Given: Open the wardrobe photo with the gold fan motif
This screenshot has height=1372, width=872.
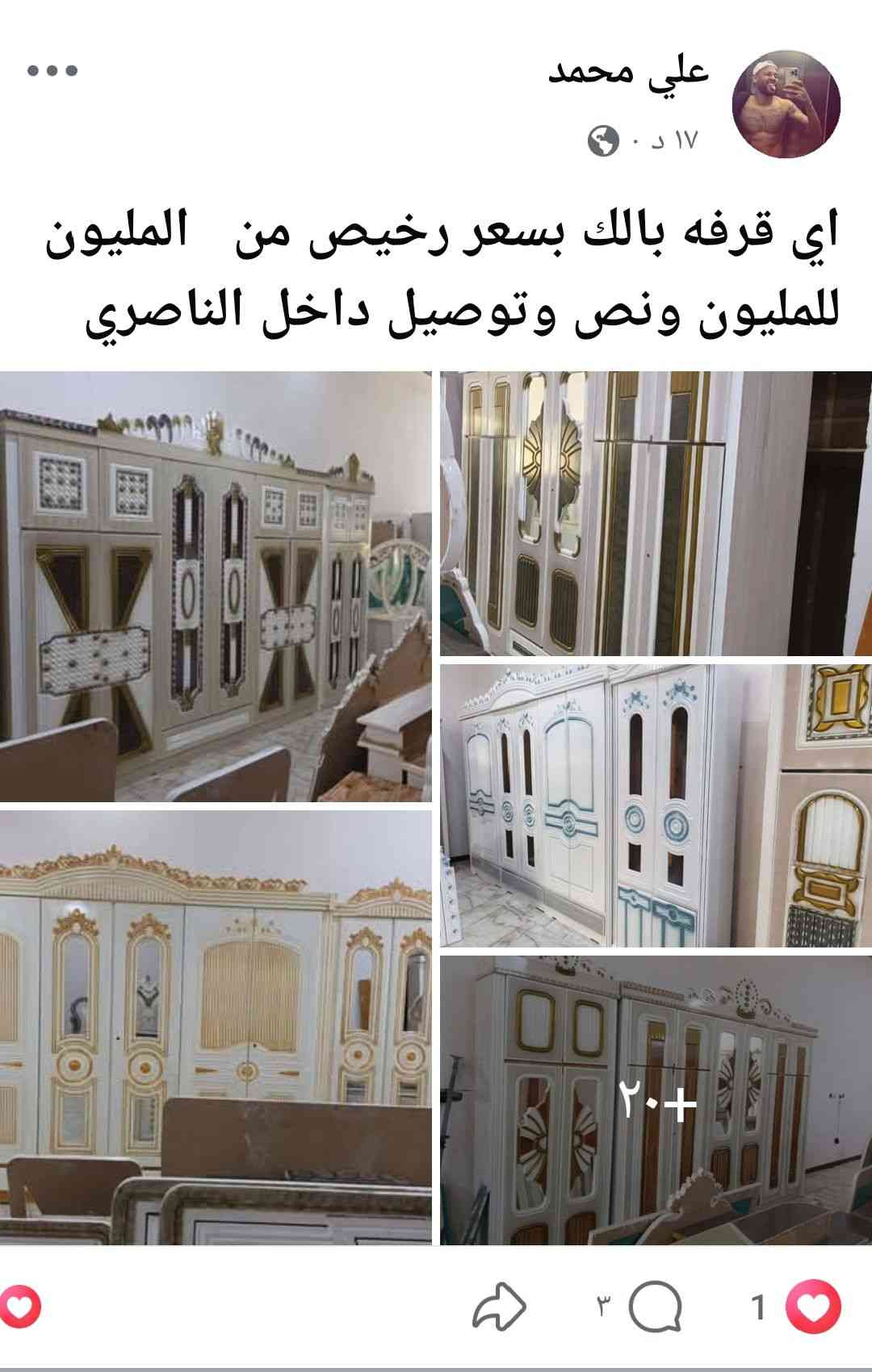Looking at the screenshot, I should (656, 513).
